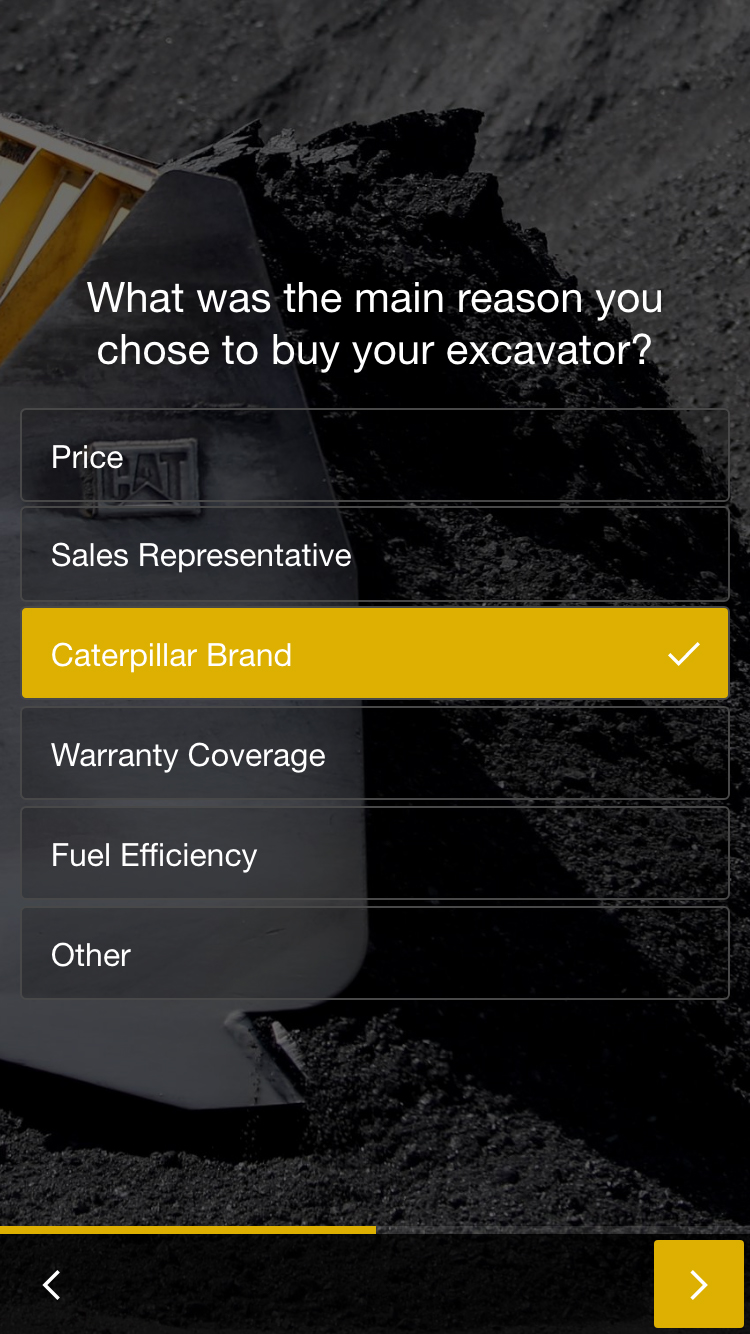This screenshot has width=750, height=1334.
Task: Go to the next survey question
Action: (x=698, y=1284)
